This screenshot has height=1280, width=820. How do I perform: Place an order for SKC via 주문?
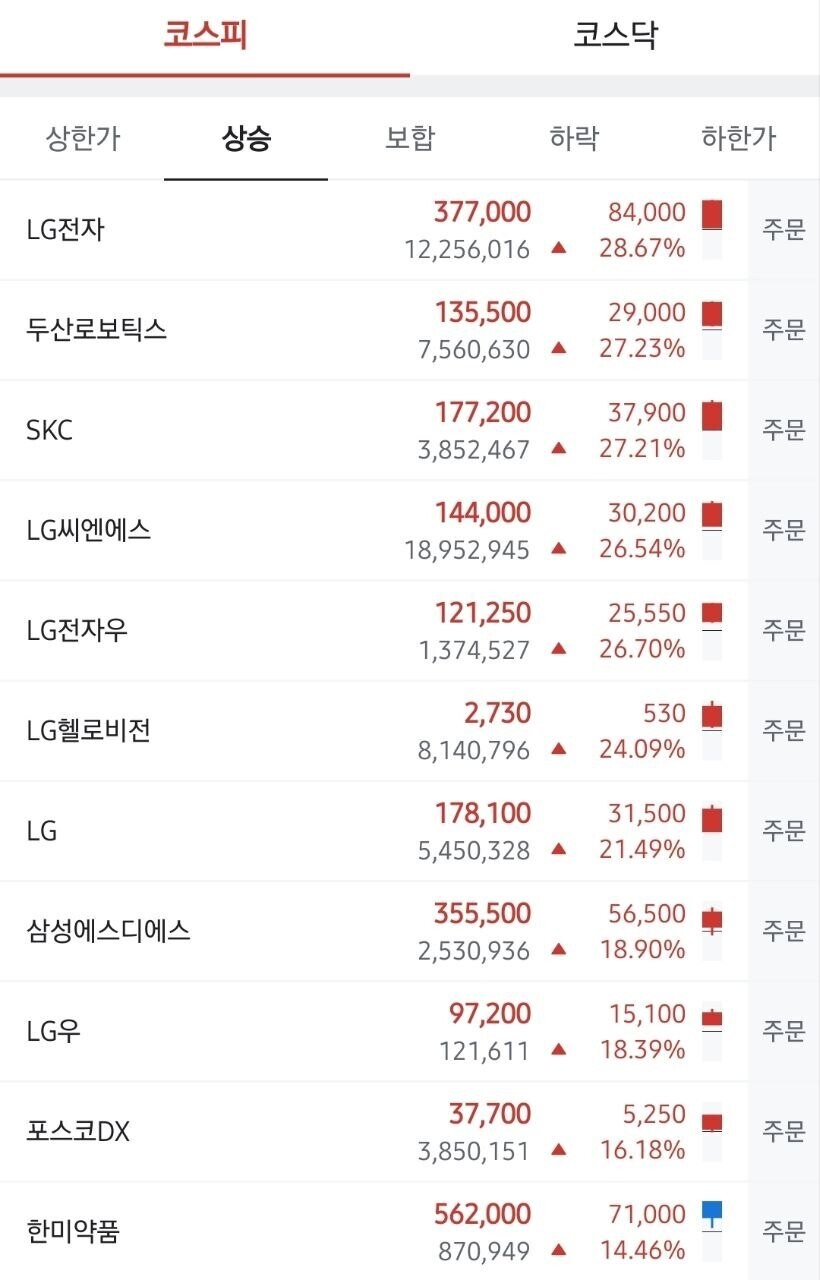pyautogui.click(x=784, y=430)
